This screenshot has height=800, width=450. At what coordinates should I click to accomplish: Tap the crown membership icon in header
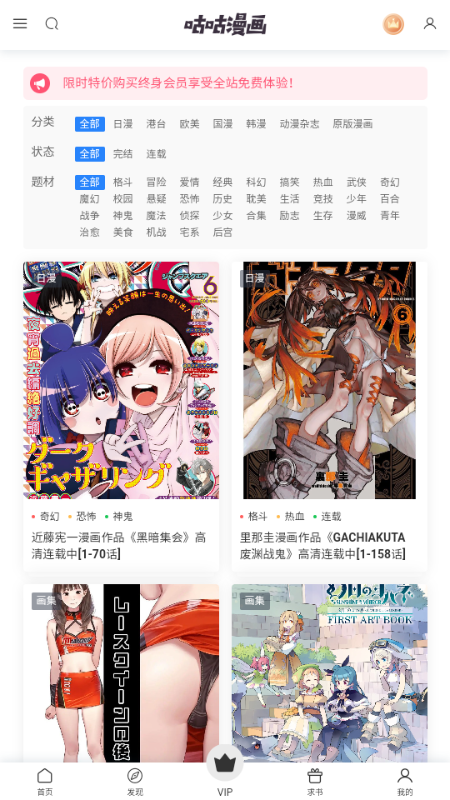[x=393, y=24]
